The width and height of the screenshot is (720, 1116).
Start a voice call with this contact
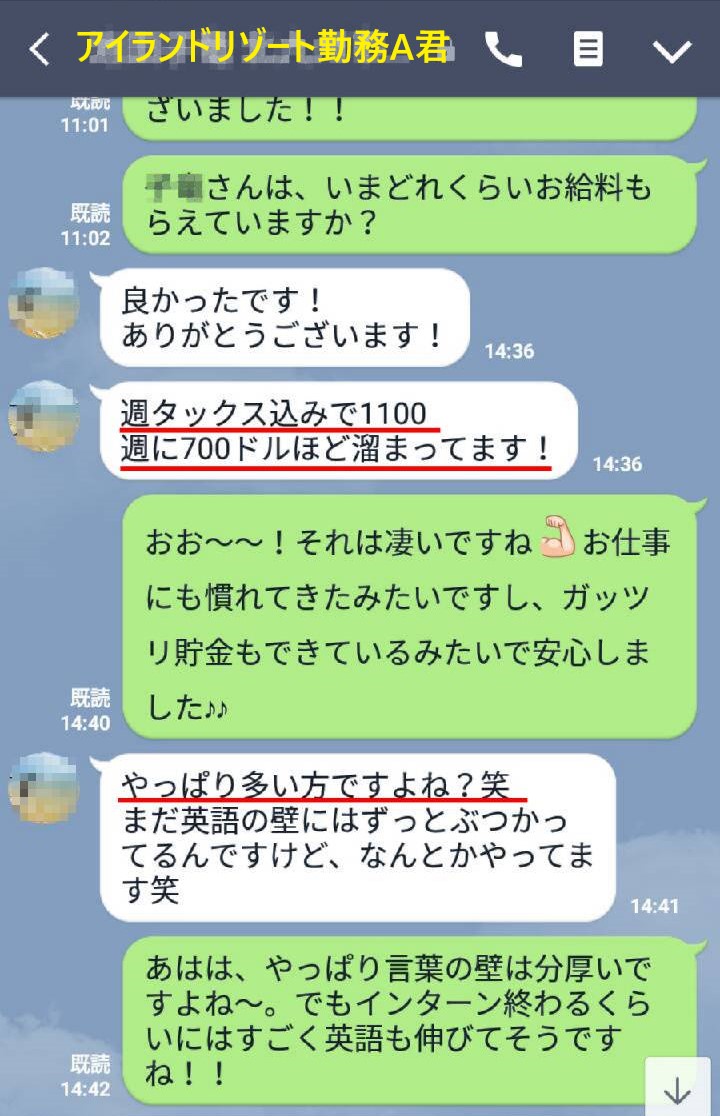(503, 49)
